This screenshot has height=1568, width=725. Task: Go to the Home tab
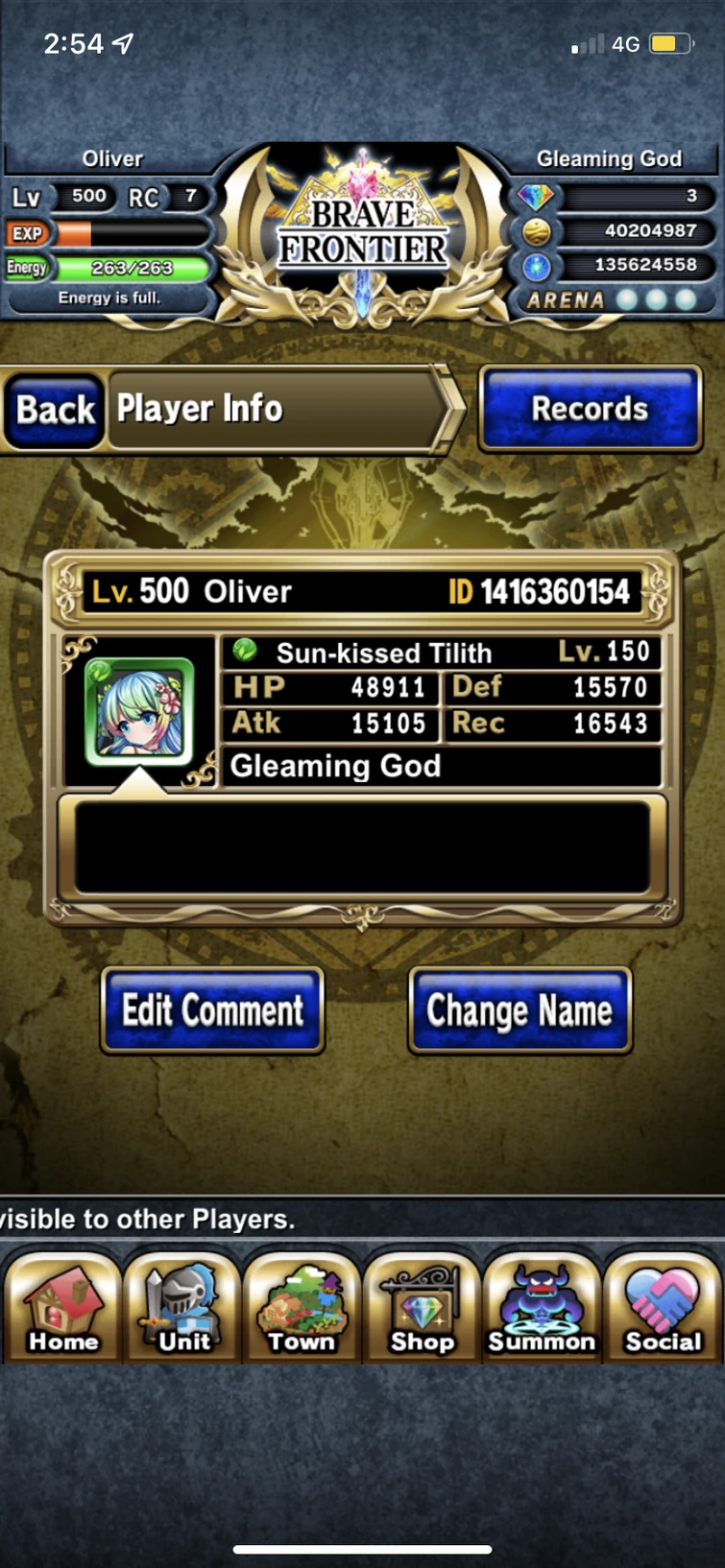(x=62, y=1307)
